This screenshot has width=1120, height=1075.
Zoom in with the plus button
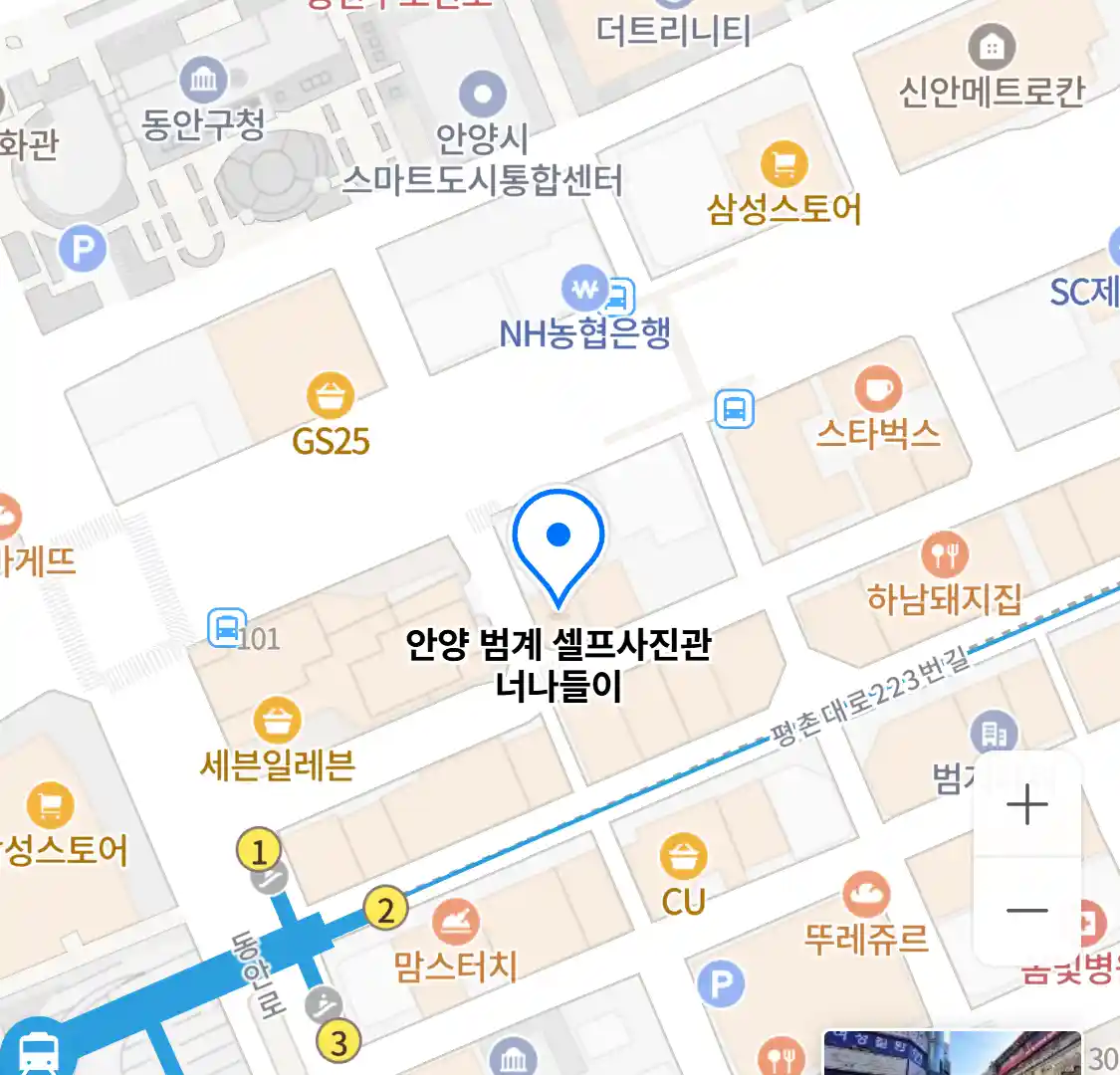pyautogui.click(x=1026, y=804)
